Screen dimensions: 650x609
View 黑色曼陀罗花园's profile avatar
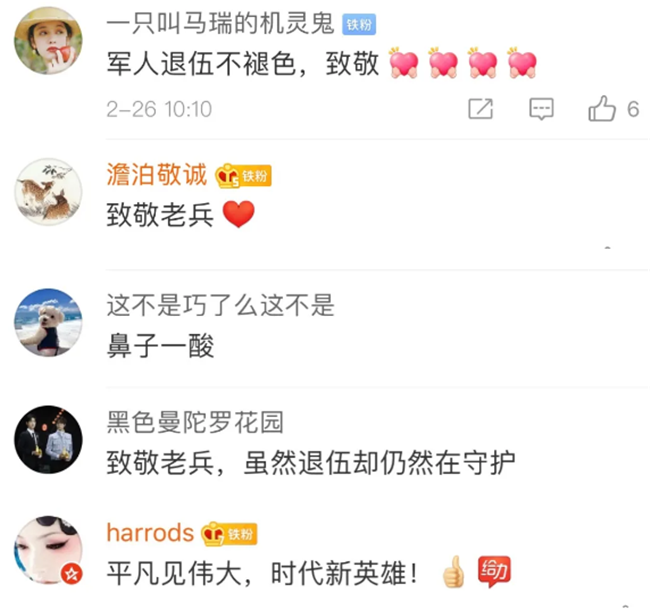point(49,438)
